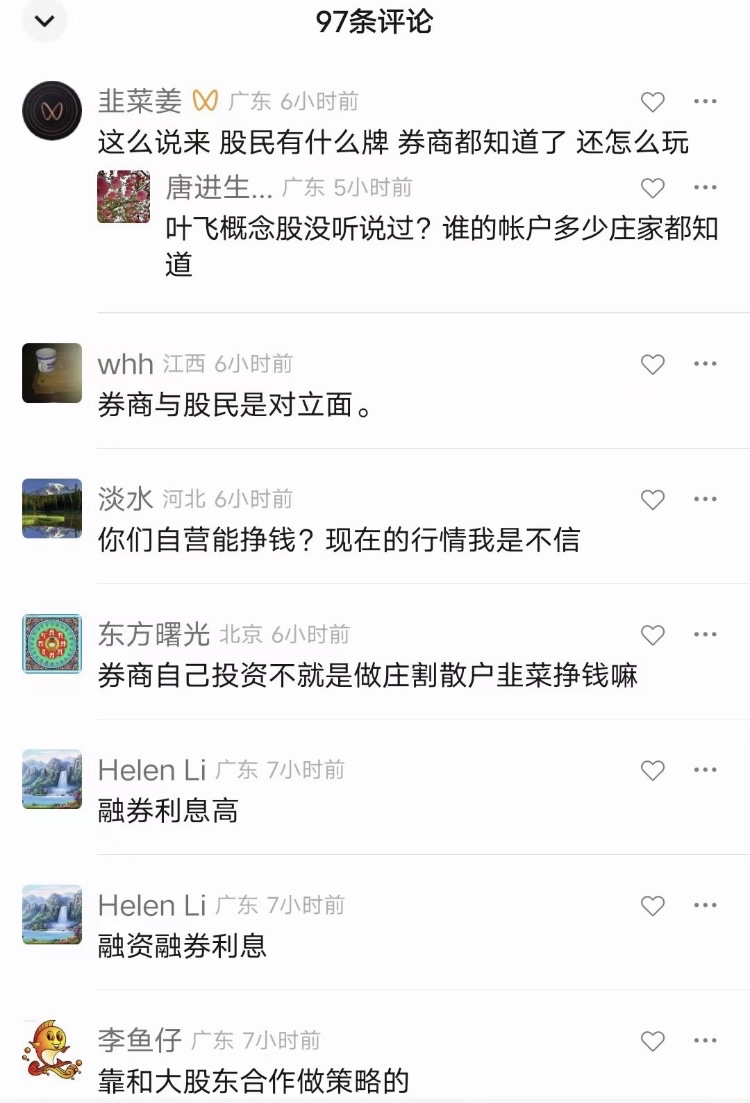View 韭菜姜's profile via avatar

52,110
